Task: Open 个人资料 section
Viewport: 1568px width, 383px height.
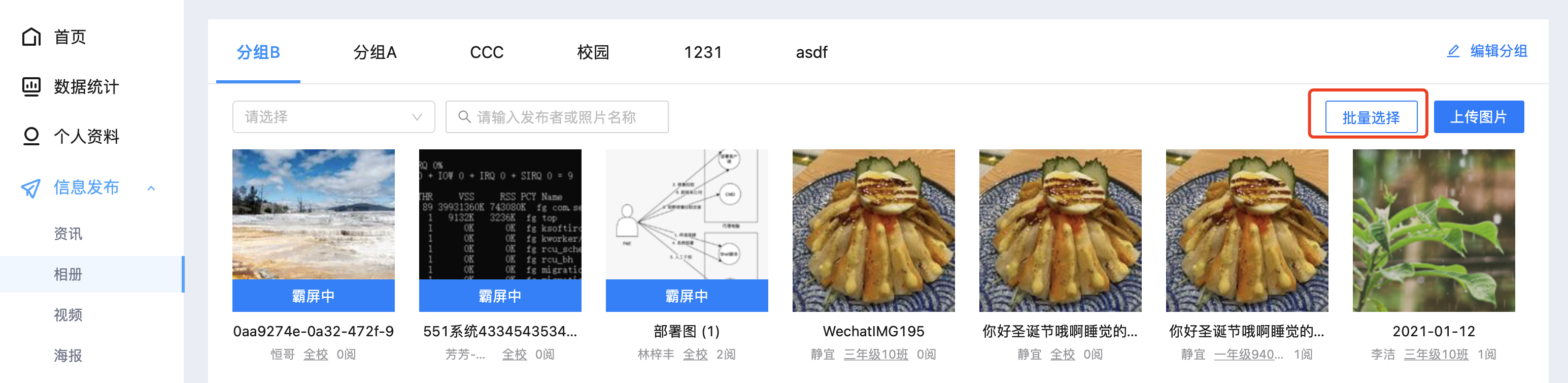Action: pos(85,137)
